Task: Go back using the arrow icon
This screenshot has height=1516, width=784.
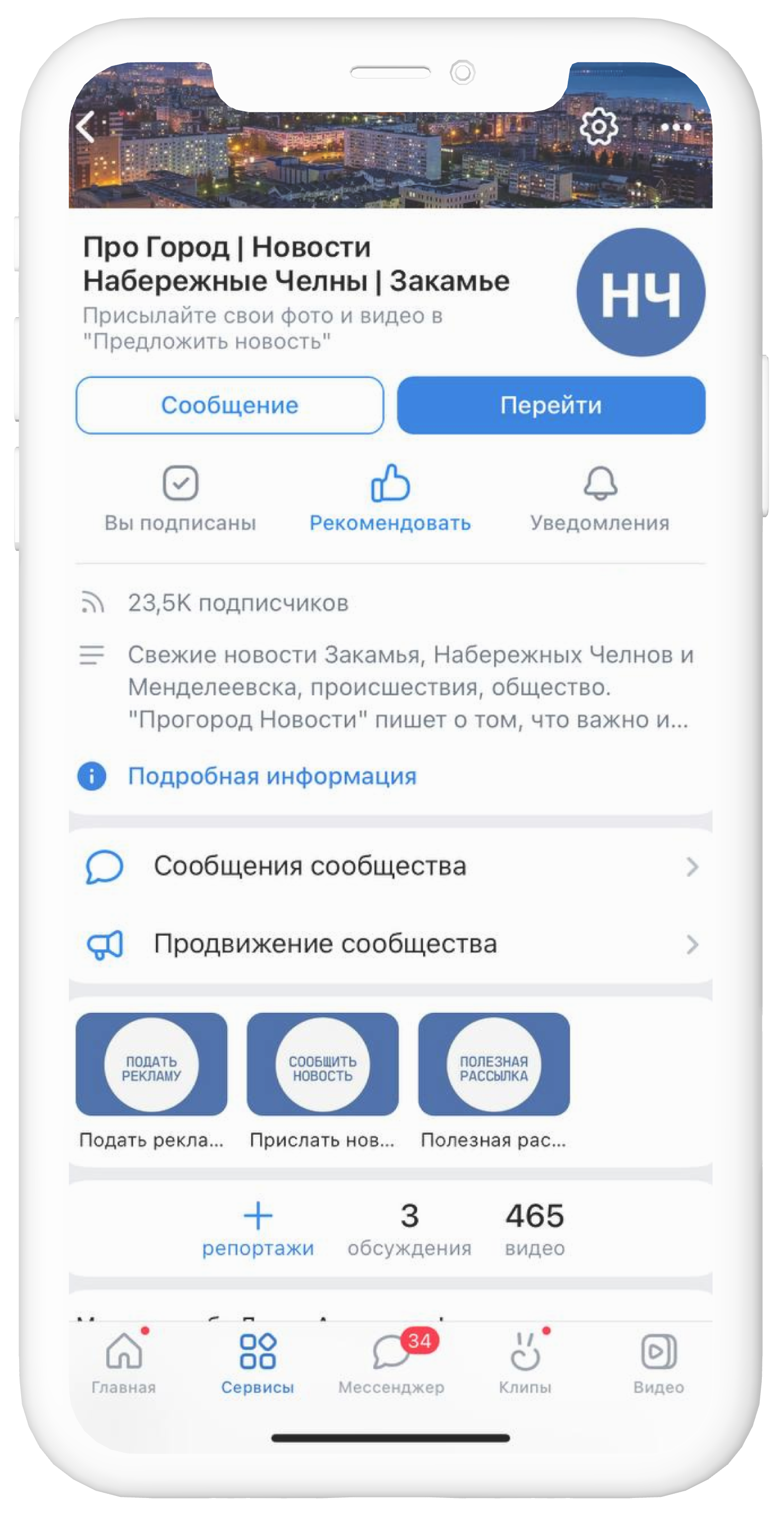Action: point(86,127)
